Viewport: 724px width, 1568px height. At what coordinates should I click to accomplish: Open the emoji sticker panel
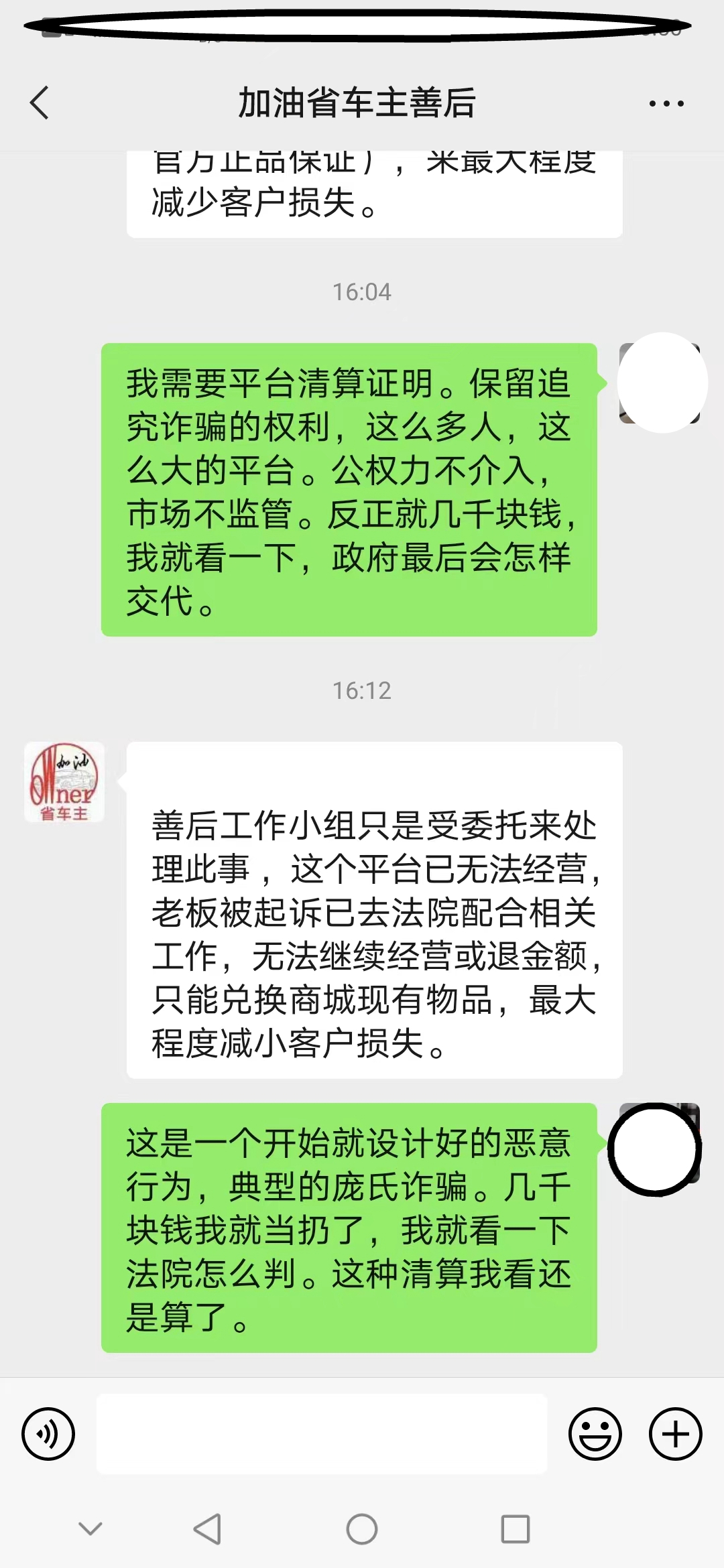tap(595, 1434)
